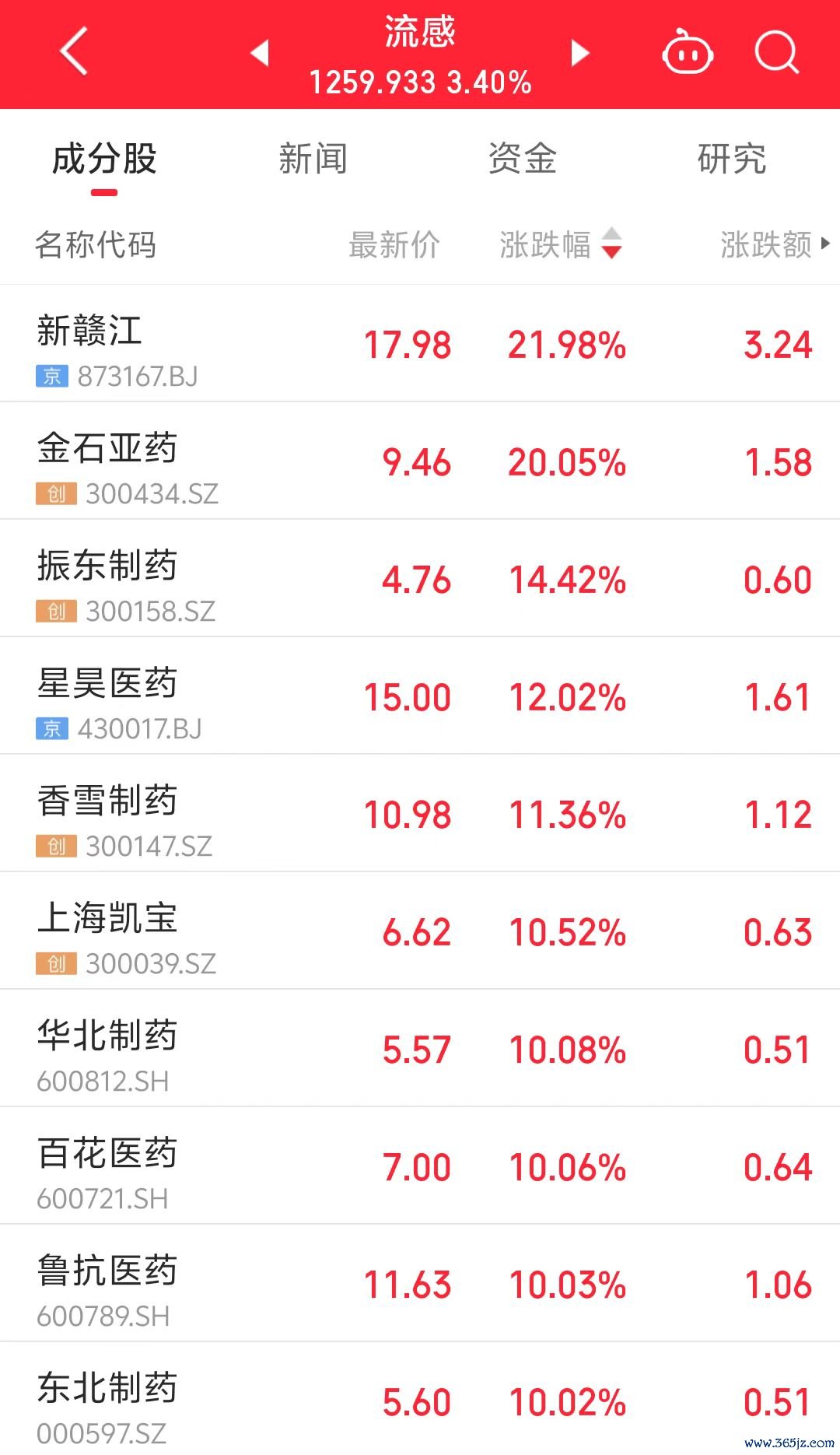
Task: Open stock 金石亚药 300434.SZ
Action: click(420, 461)
